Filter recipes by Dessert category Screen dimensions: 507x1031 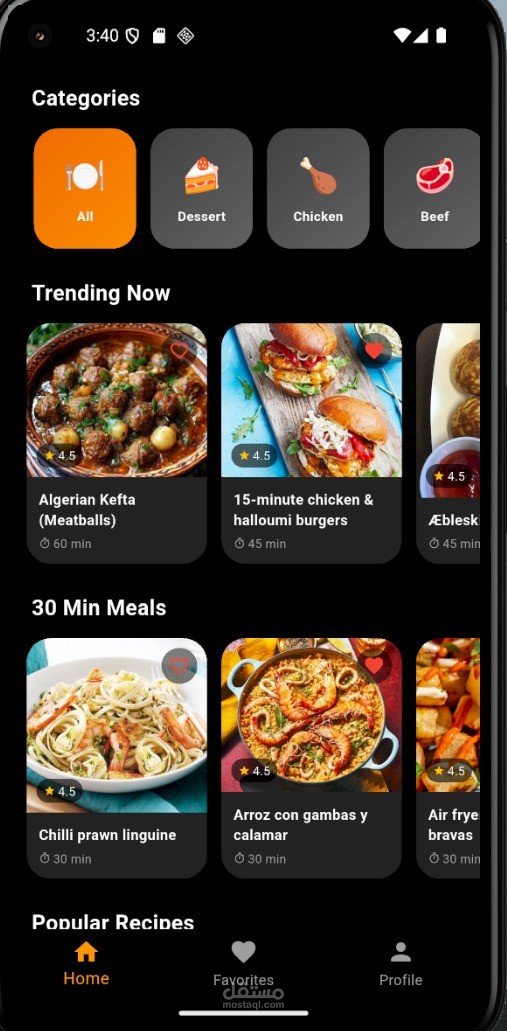[x=201, y=188]
